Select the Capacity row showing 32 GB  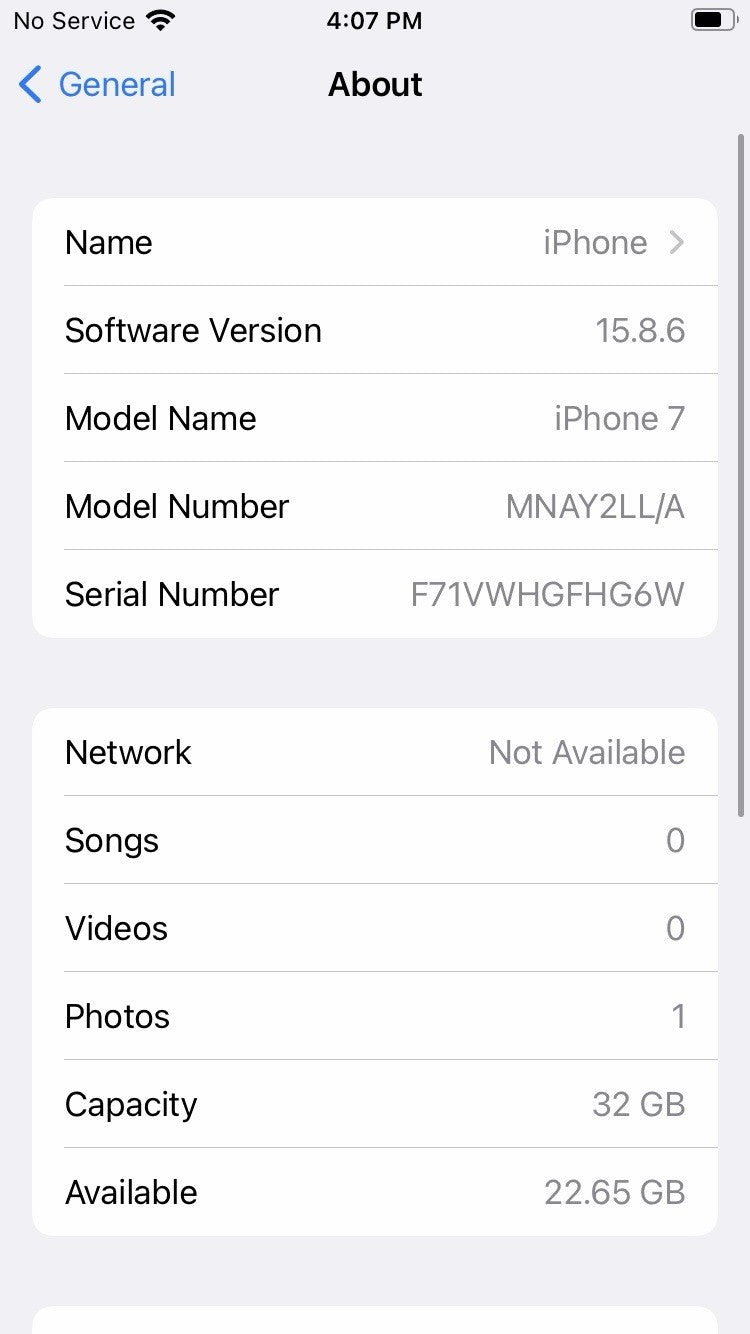click(375, 1104)
